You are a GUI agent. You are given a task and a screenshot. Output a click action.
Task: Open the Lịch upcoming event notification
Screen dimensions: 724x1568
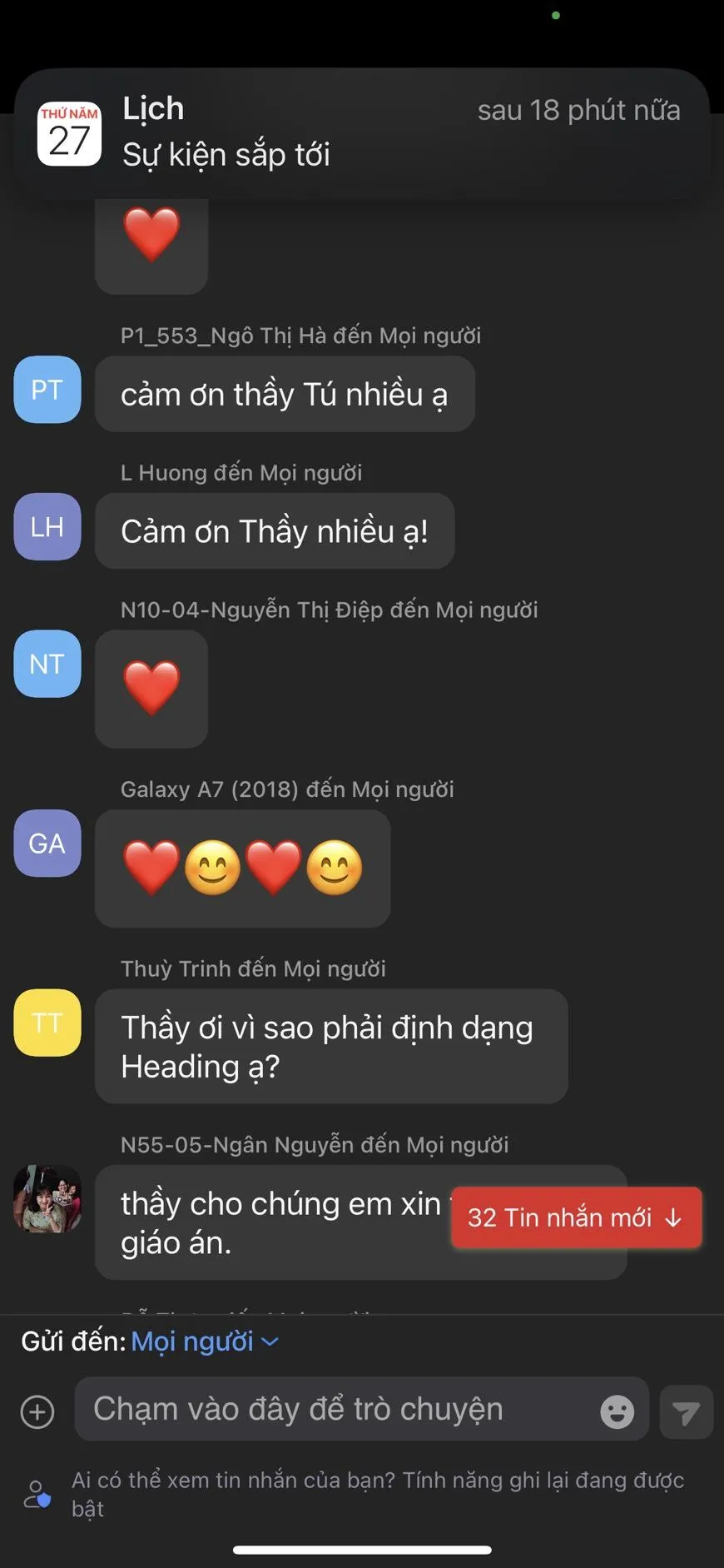[361, 133]
